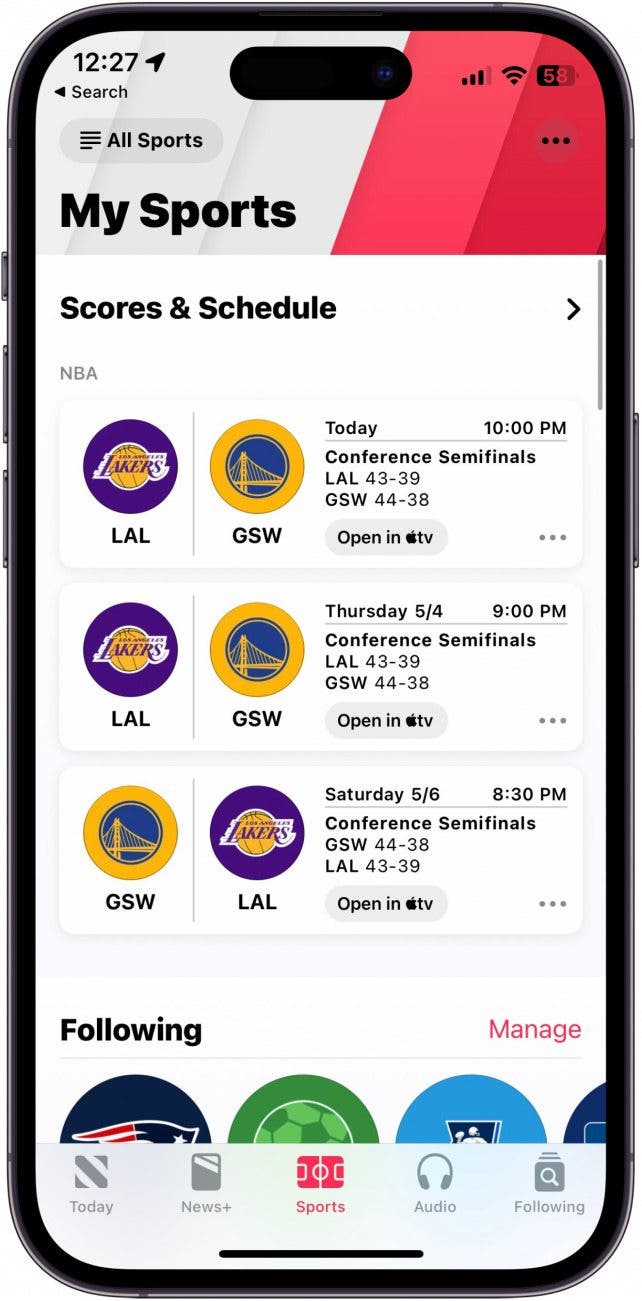642x1301 pixels.
Task: Switch to the Today tab
Action: 91,1184
